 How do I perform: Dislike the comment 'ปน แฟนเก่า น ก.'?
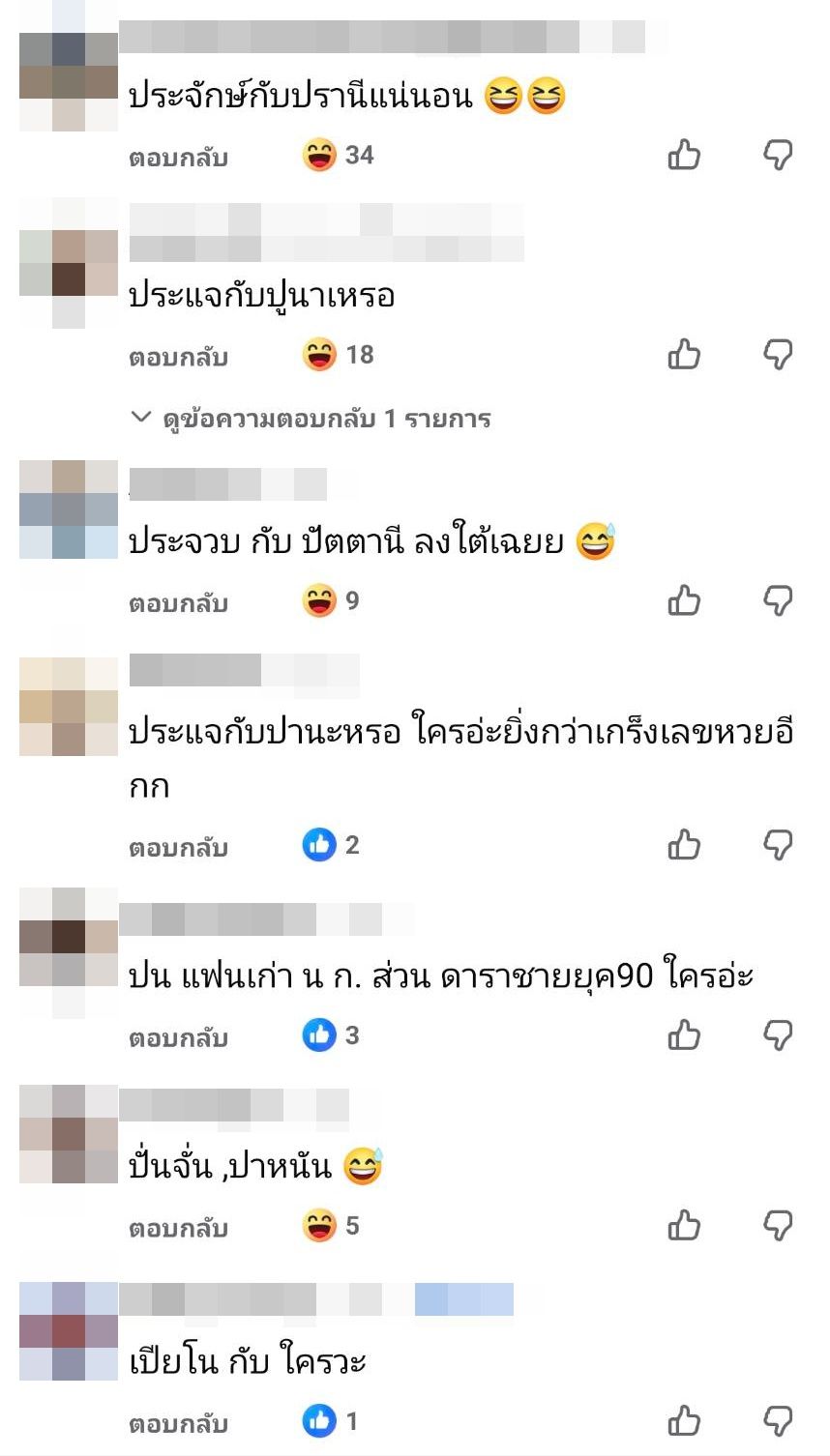point(778,1035)
